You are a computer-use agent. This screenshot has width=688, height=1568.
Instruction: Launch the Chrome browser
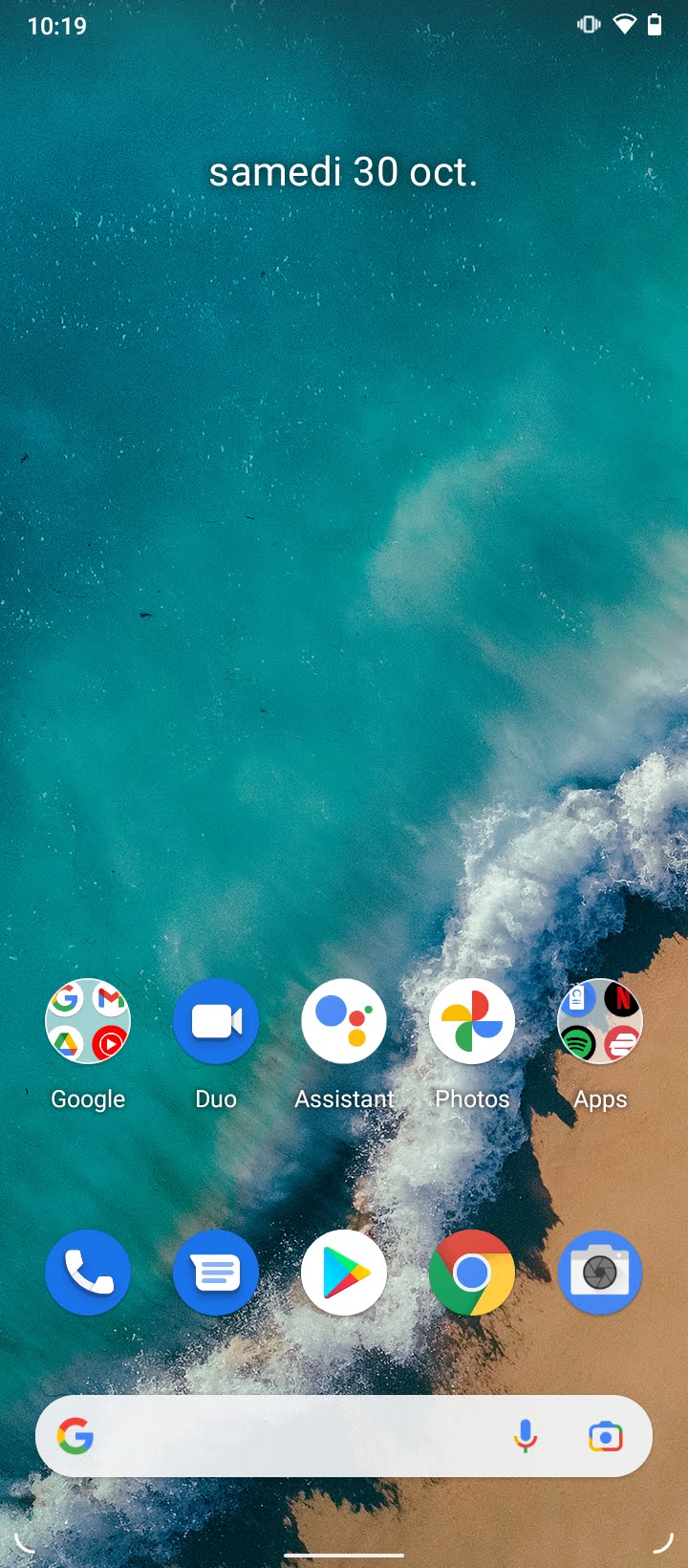472,1273
